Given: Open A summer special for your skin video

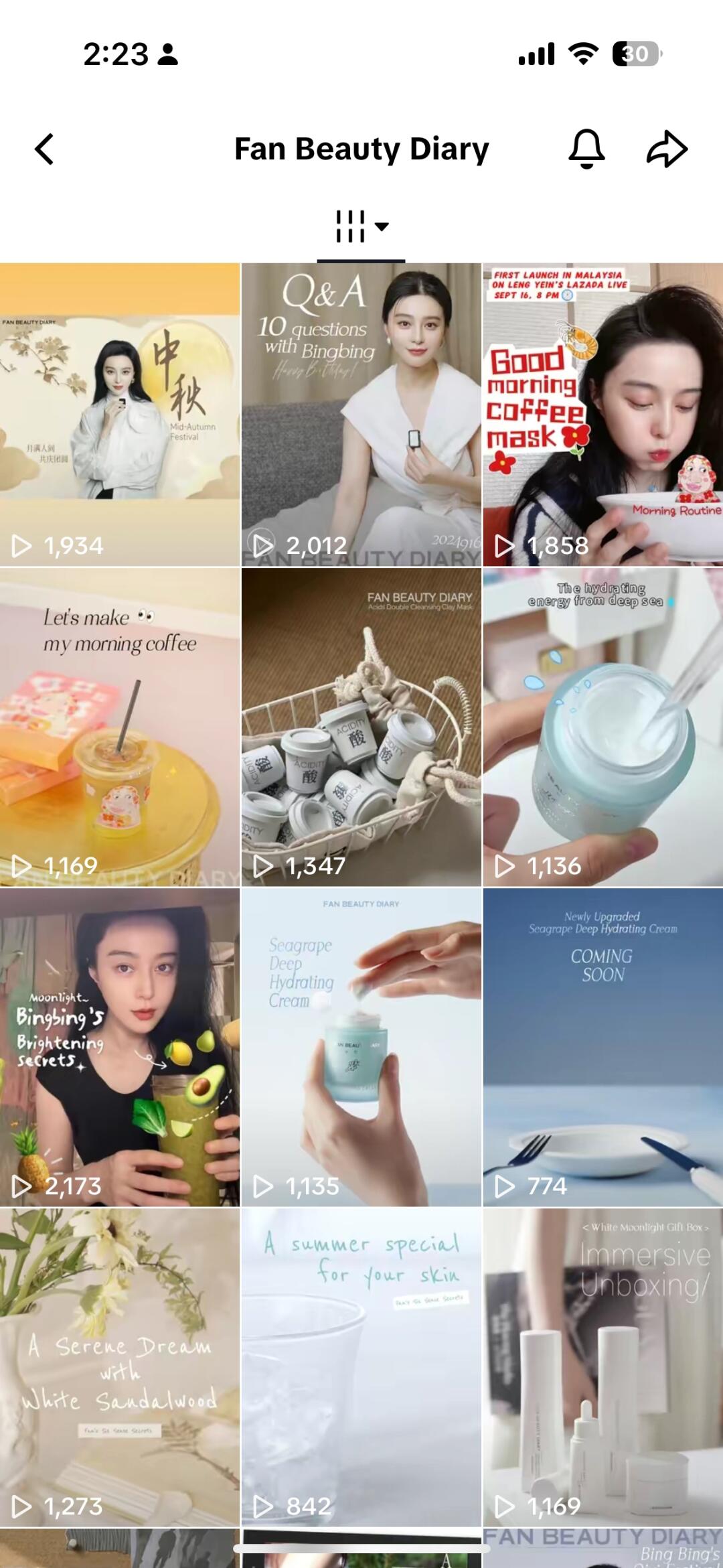Looking at the screenshot, I should point(361,1366).
